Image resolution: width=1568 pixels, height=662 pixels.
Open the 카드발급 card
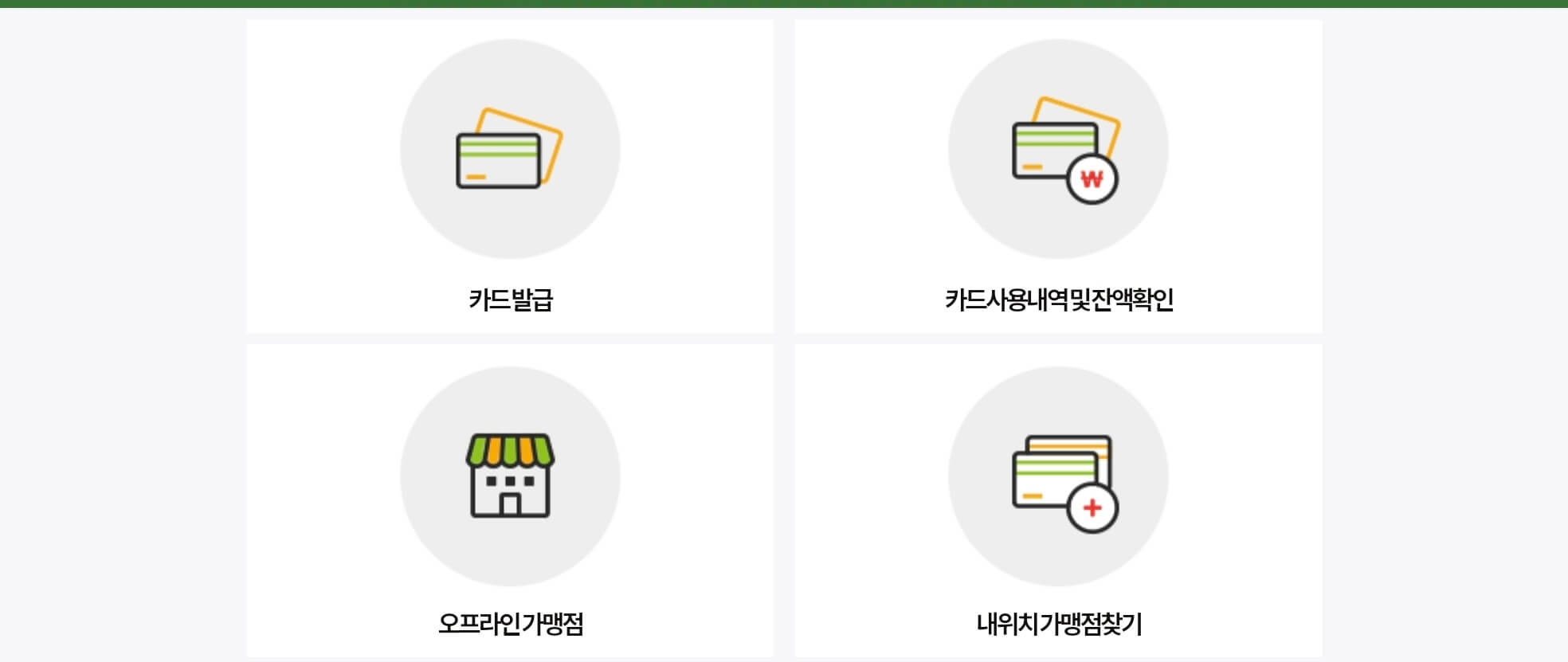[x=510, y=177]
